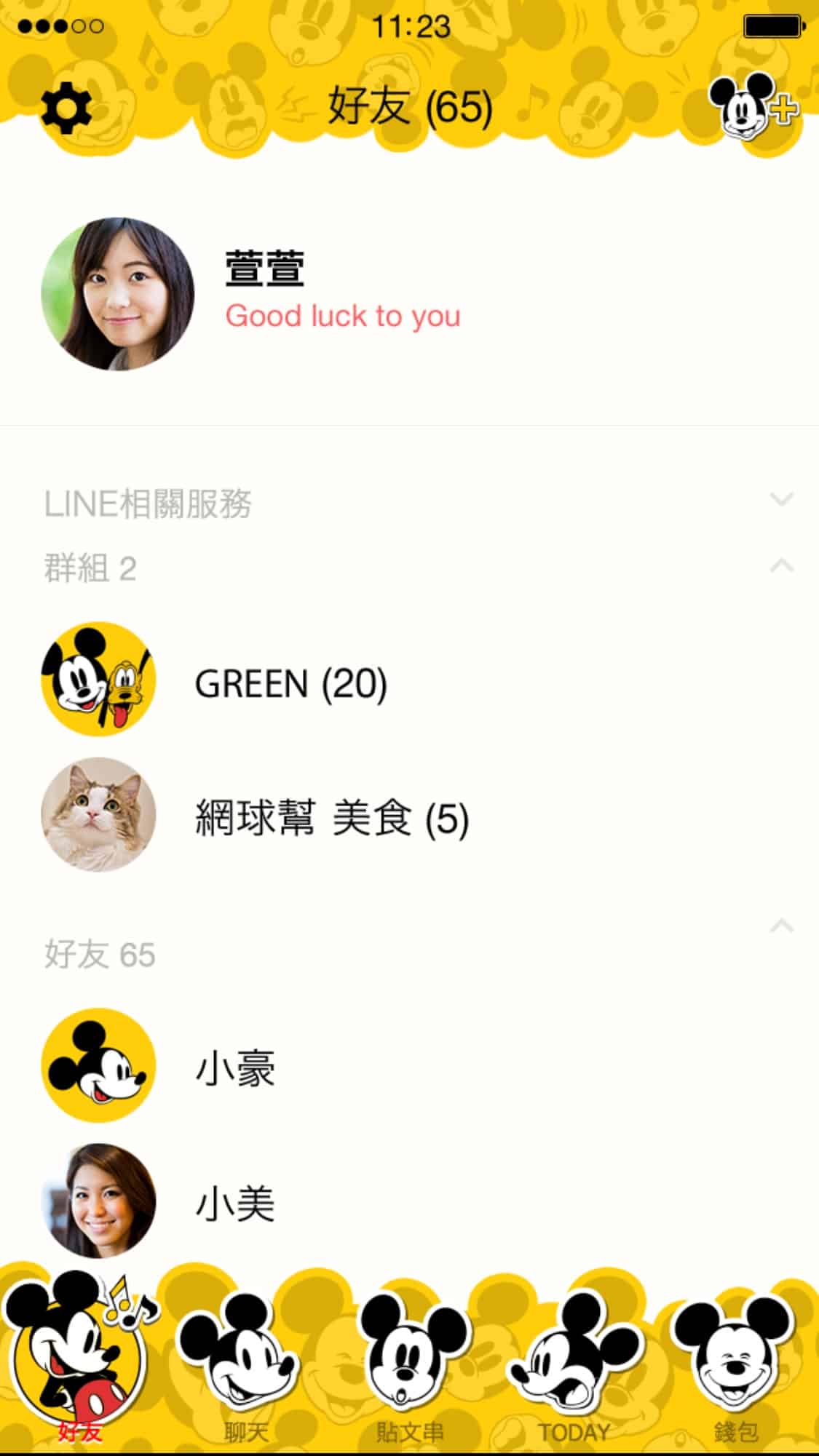
Task: Open Settings via the gear icon
Action: (x=66, y=106)
